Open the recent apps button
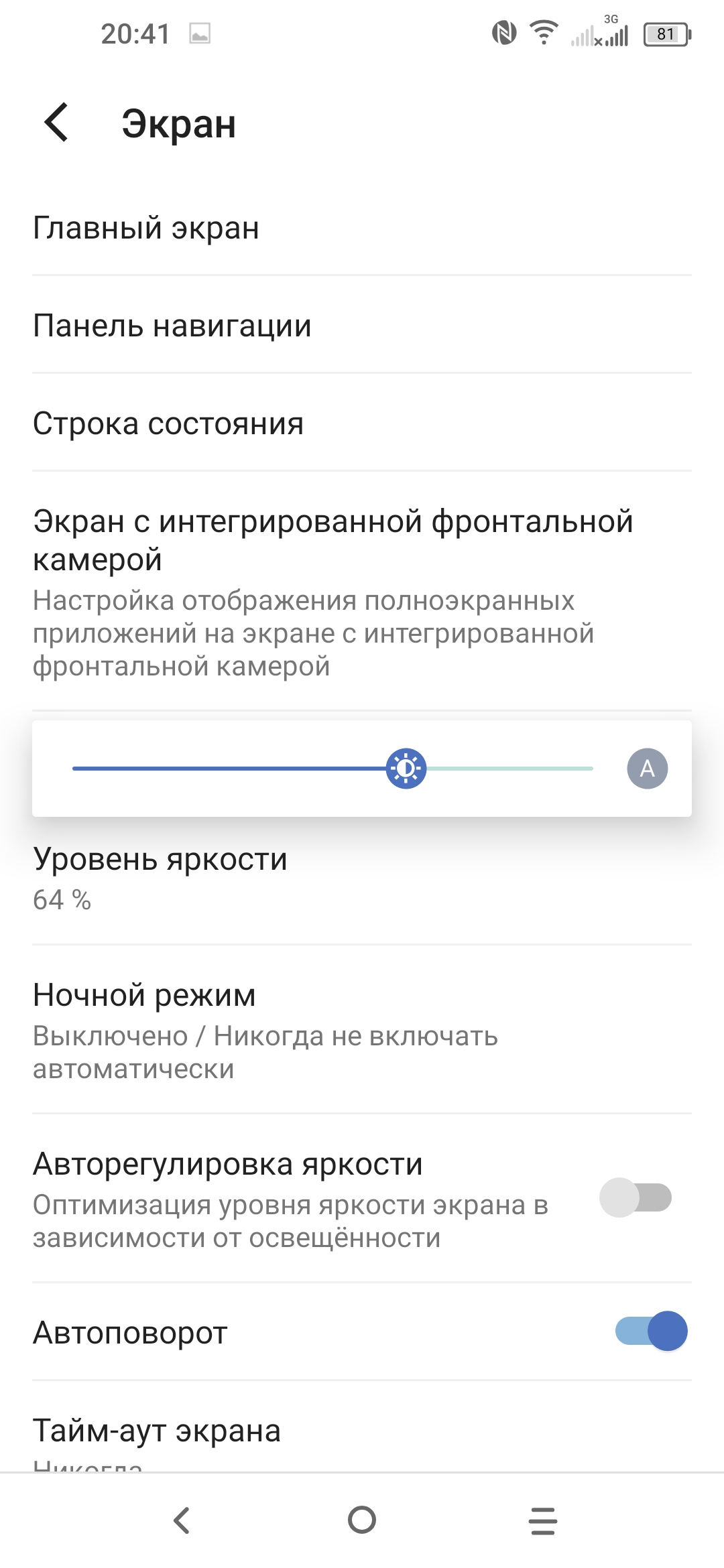724x1568 pixels. pos(542,1520)
